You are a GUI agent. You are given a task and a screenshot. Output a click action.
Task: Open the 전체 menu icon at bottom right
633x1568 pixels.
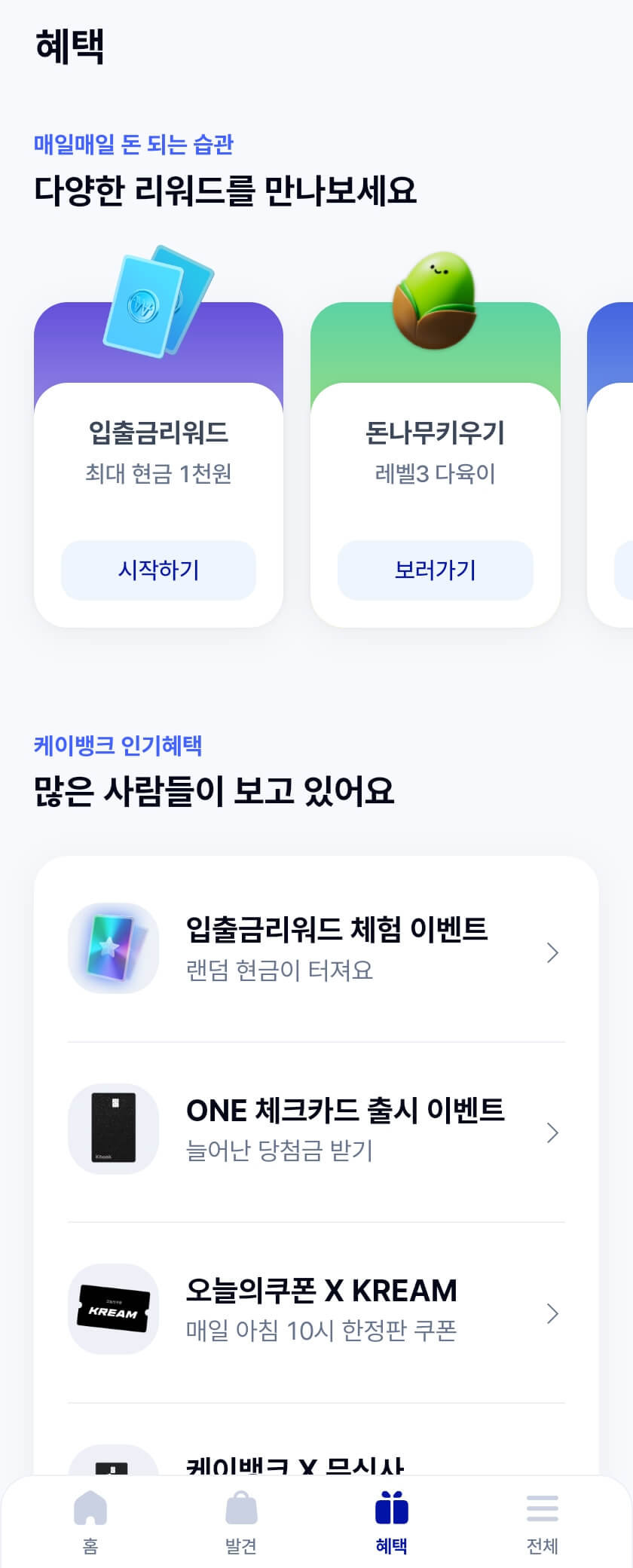tap(543, 1511)
